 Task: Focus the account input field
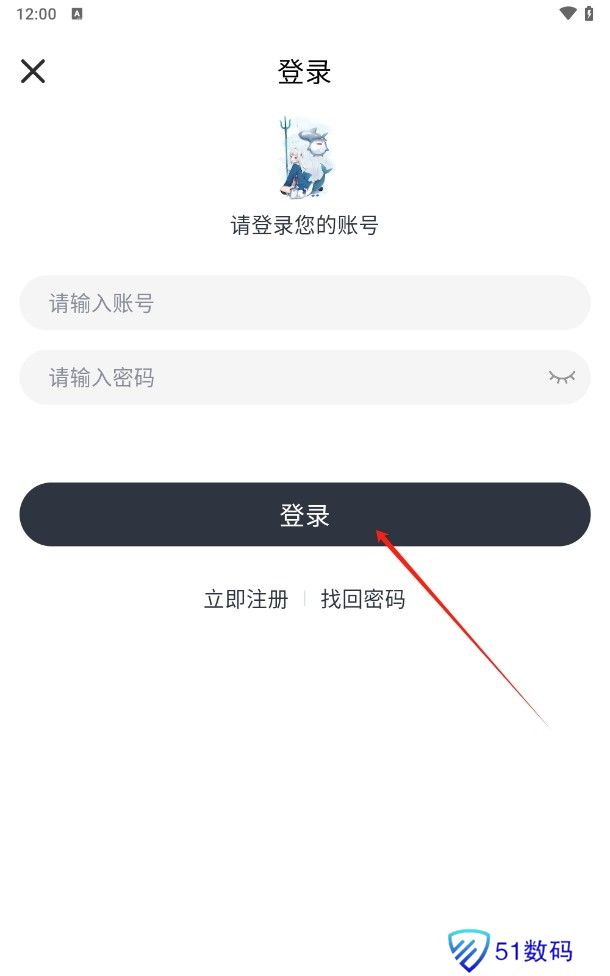(305, 303)
